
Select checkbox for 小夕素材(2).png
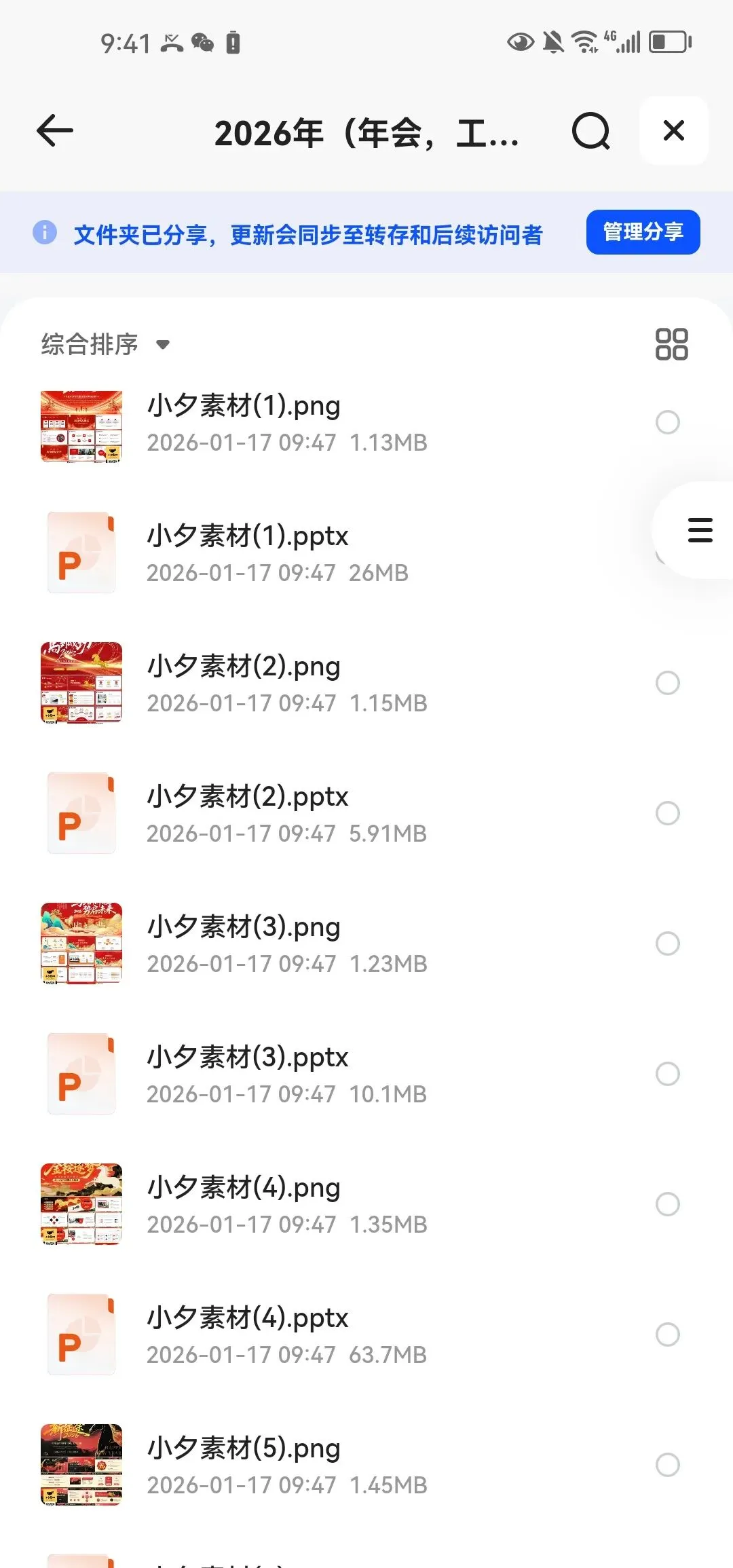tap(668, 683)
